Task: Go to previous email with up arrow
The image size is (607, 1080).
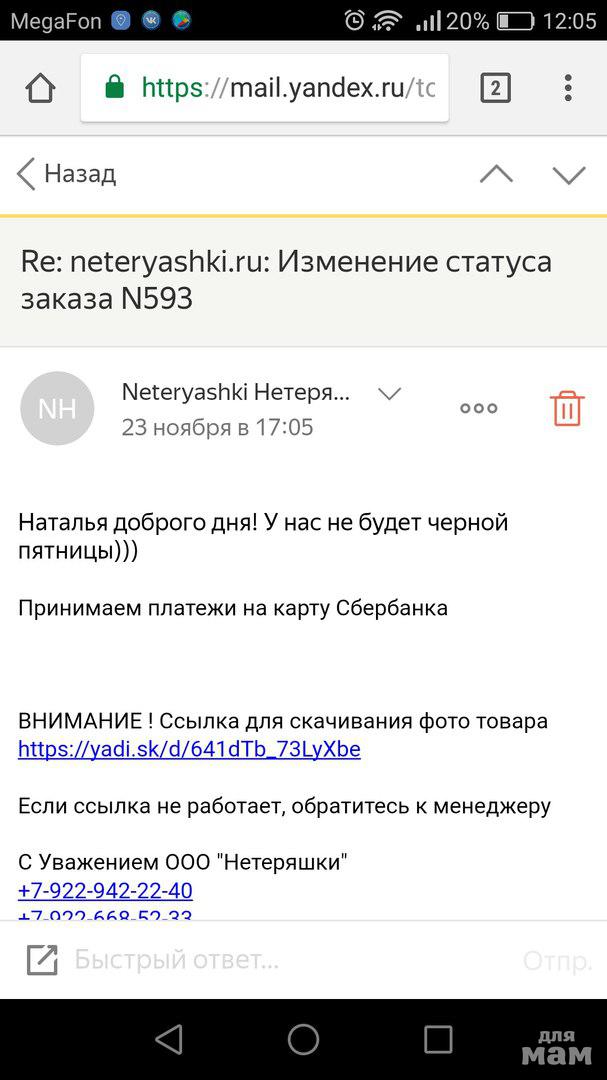Action: click(x=496, y=174)
